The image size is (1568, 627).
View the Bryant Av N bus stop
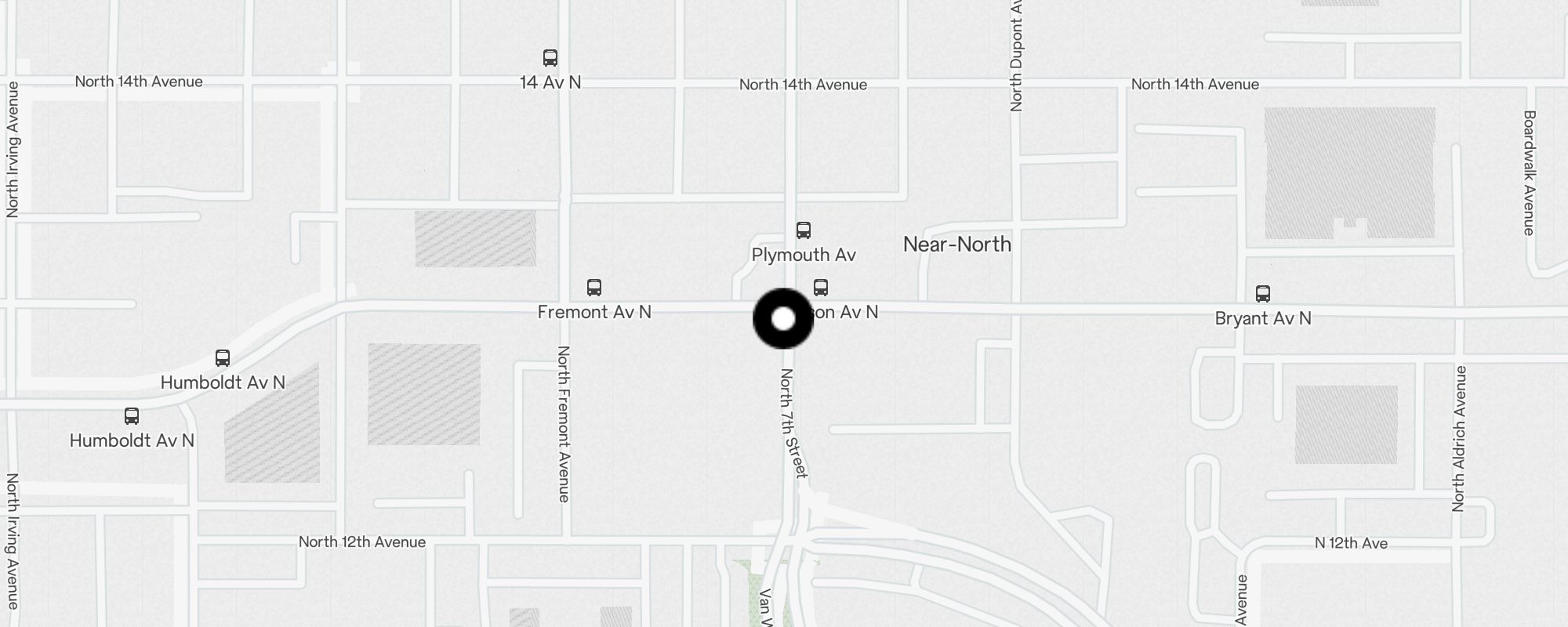coord(1263,294)
